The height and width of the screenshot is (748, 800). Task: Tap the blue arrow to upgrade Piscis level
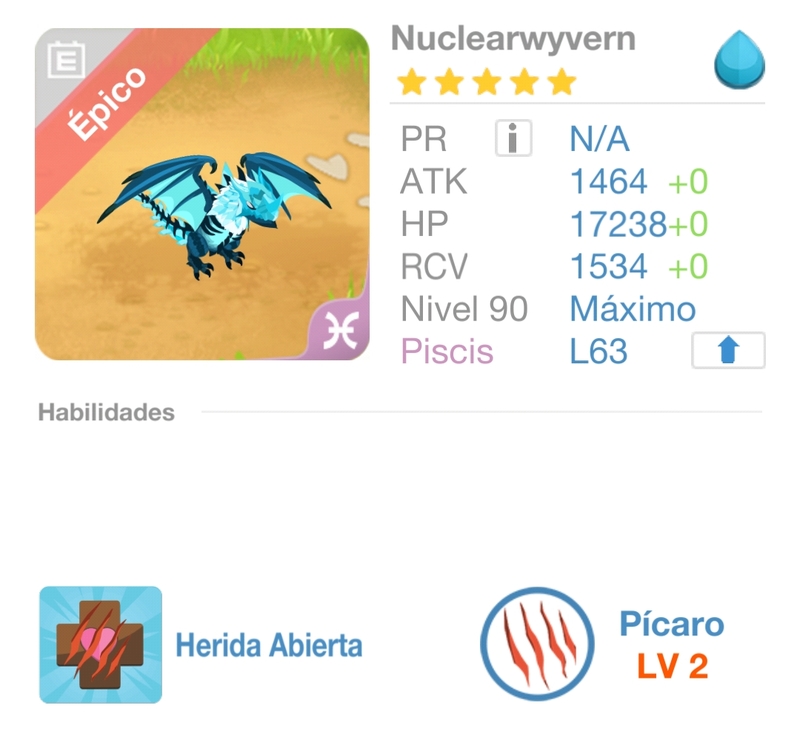click(x=728, y=351)
